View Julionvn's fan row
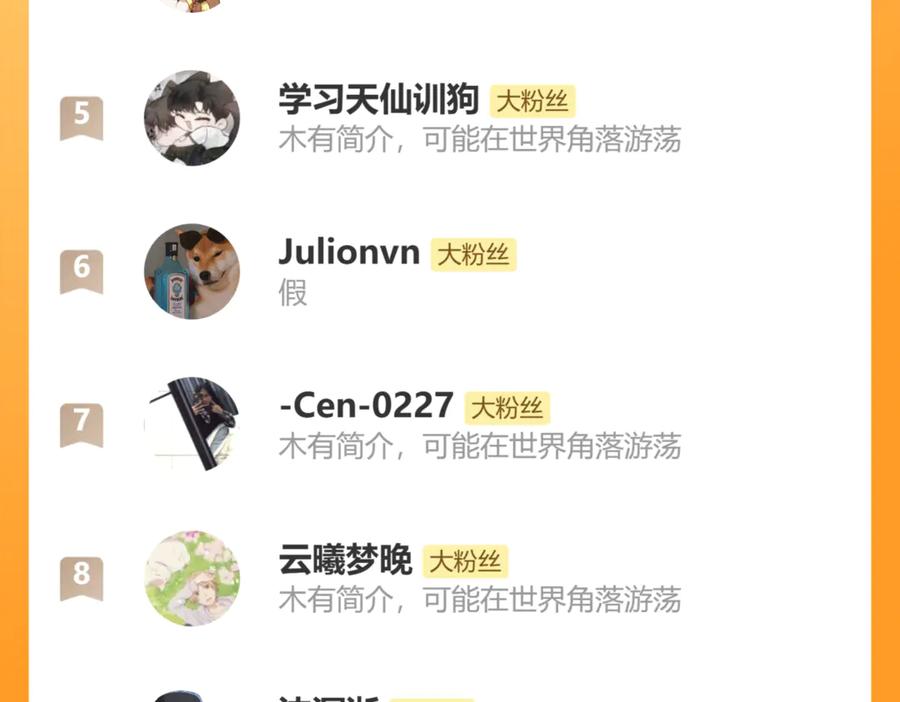This screenshot has width=900, height=702. 349,253
